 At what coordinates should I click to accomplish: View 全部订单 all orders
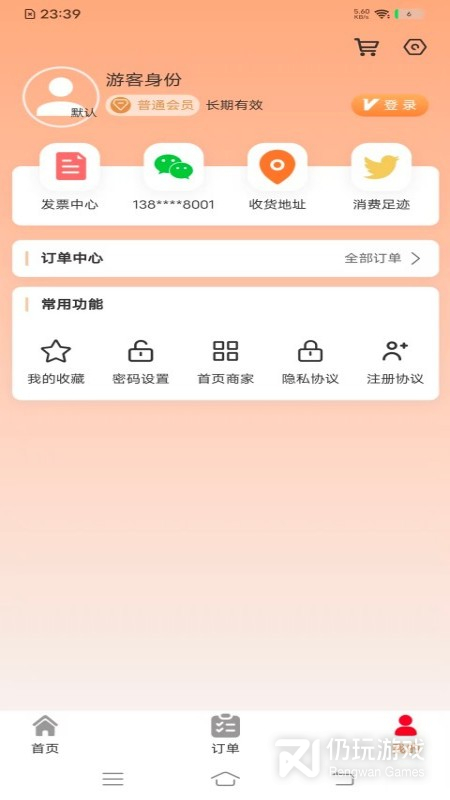tap(383, 258)
